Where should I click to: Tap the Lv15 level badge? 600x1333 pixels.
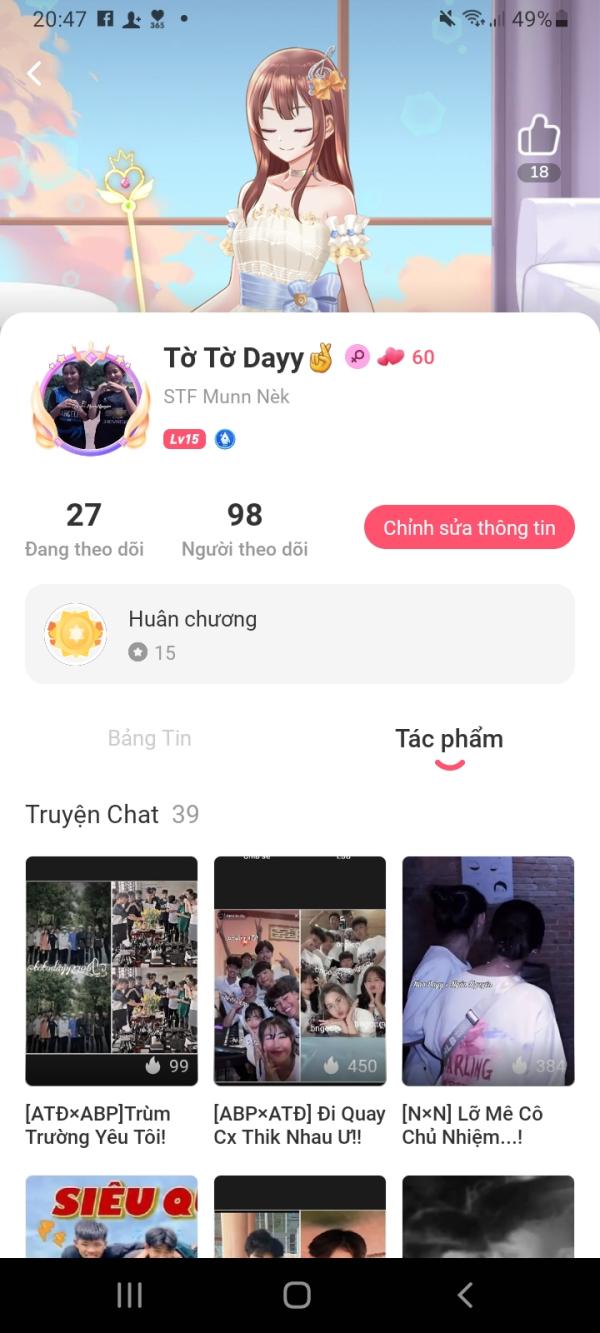(x=184, y=439)
